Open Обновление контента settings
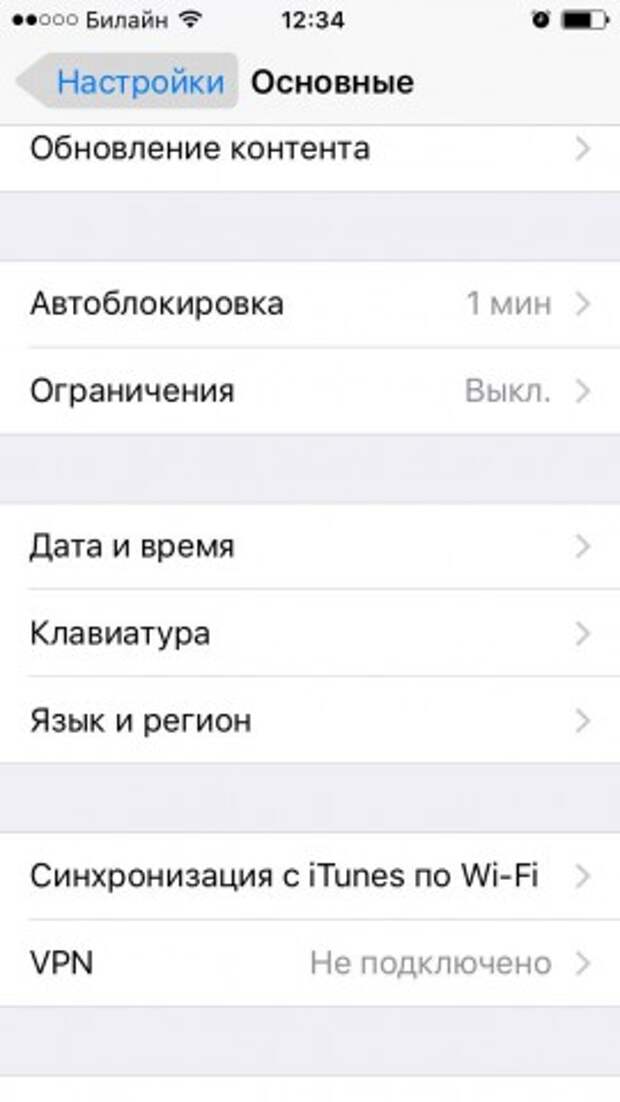620x1102 pixels. (x=310, y=150)
